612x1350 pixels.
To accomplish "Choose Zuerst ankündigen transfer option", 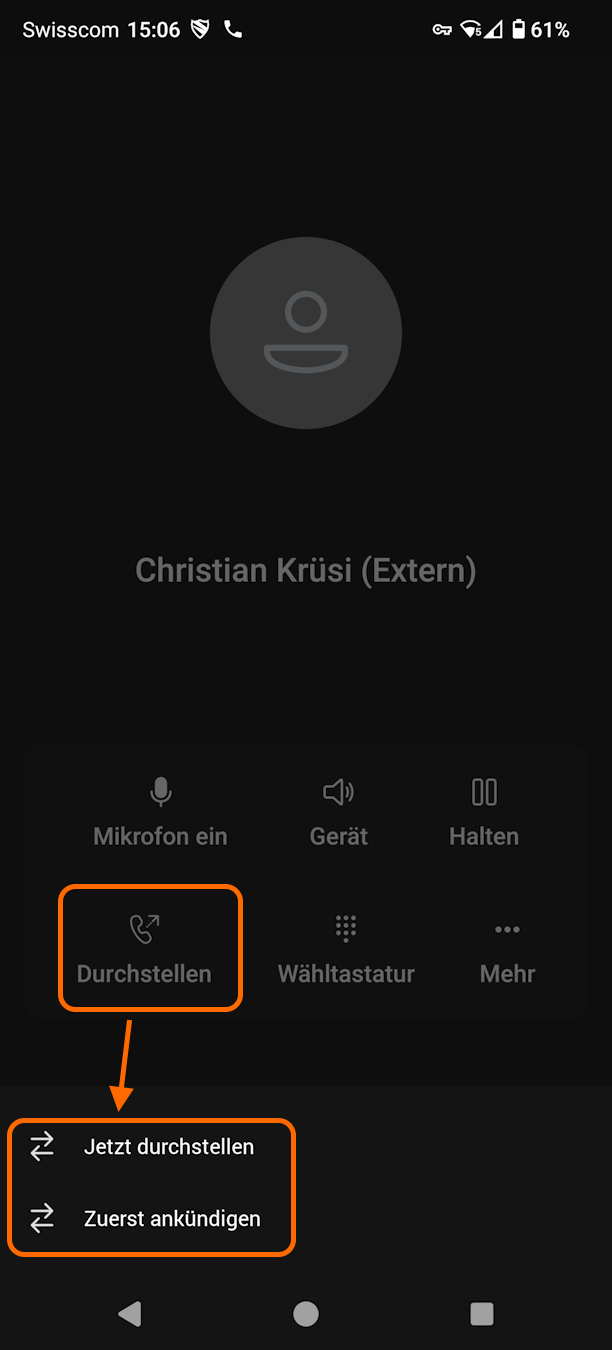I will tap(171, 1219).
